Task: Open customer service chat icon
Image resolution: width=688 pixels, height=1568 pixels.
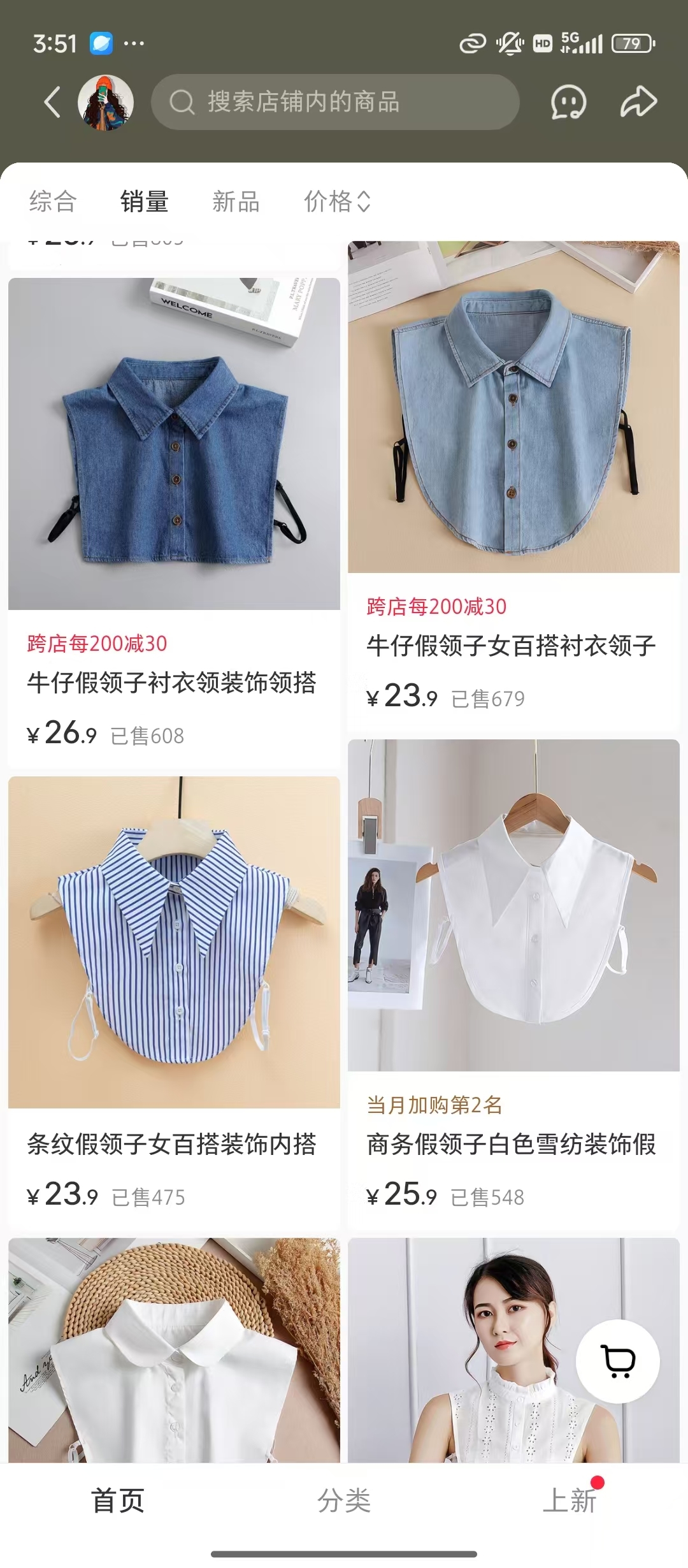Action: [568, 102]
